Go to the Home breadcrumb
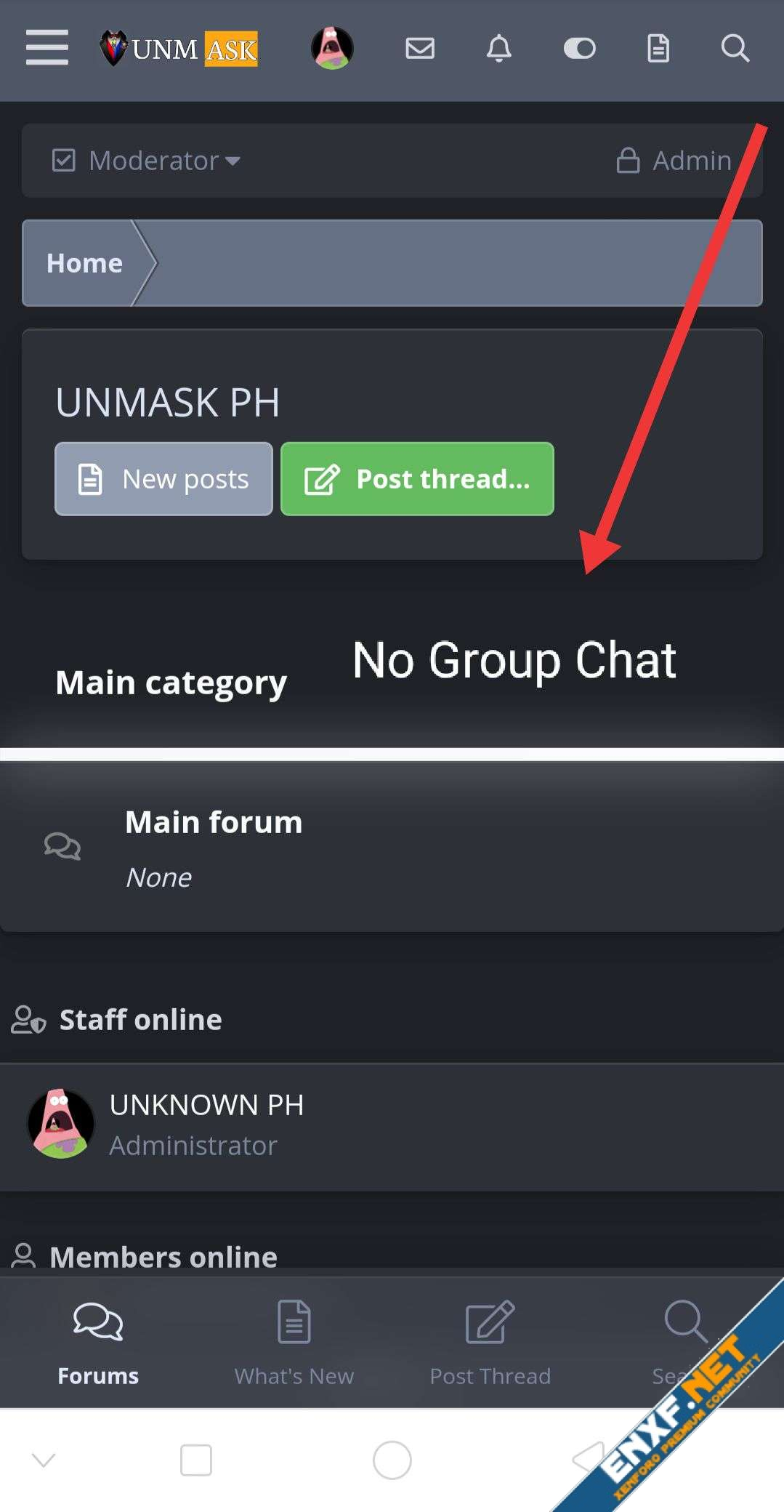 point(84,263)
